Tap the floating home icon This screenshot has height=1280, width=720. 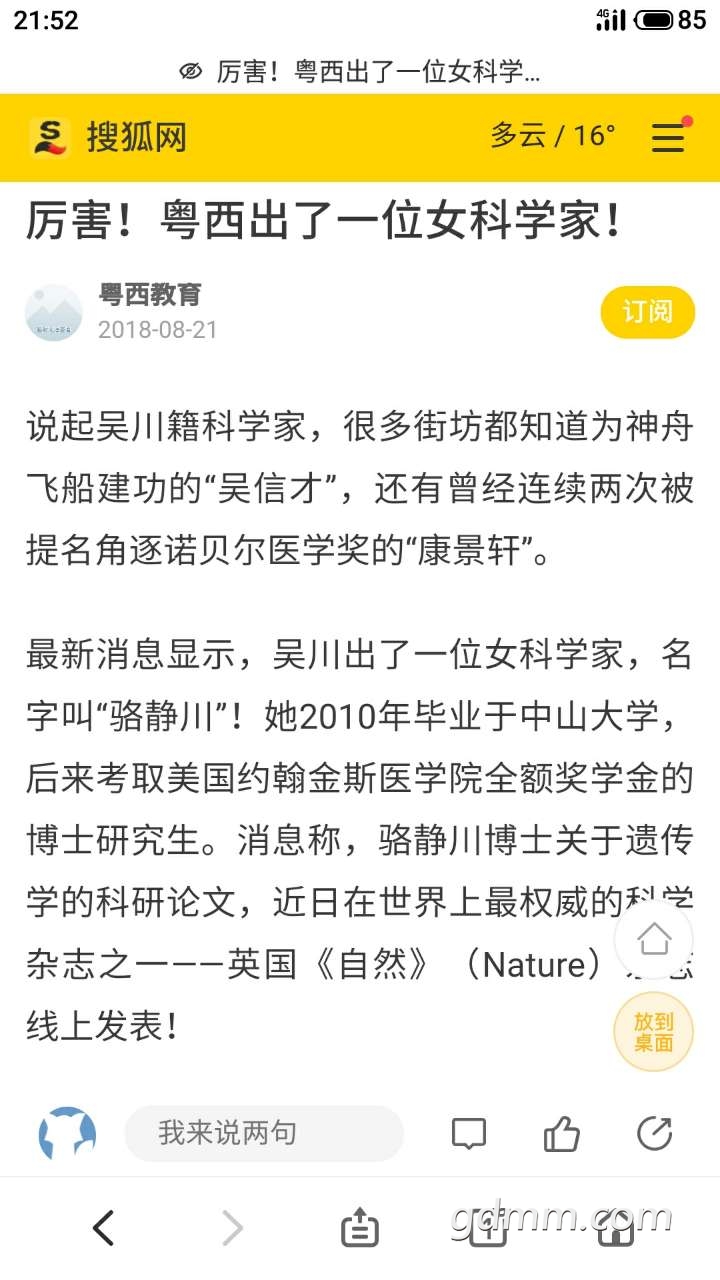click(x=654, y=940)
